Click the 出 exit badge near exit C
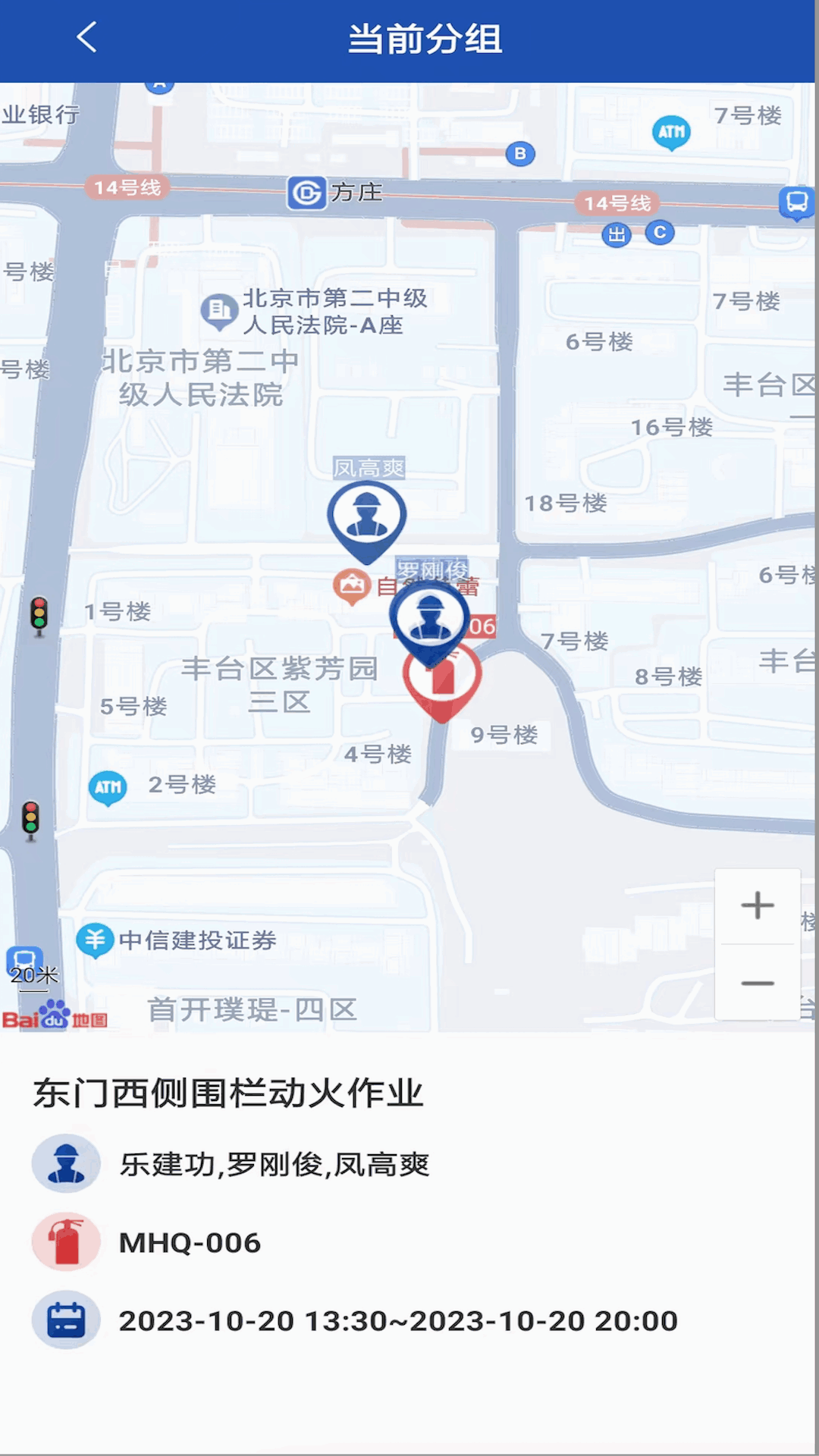 [x=615, y=235]
